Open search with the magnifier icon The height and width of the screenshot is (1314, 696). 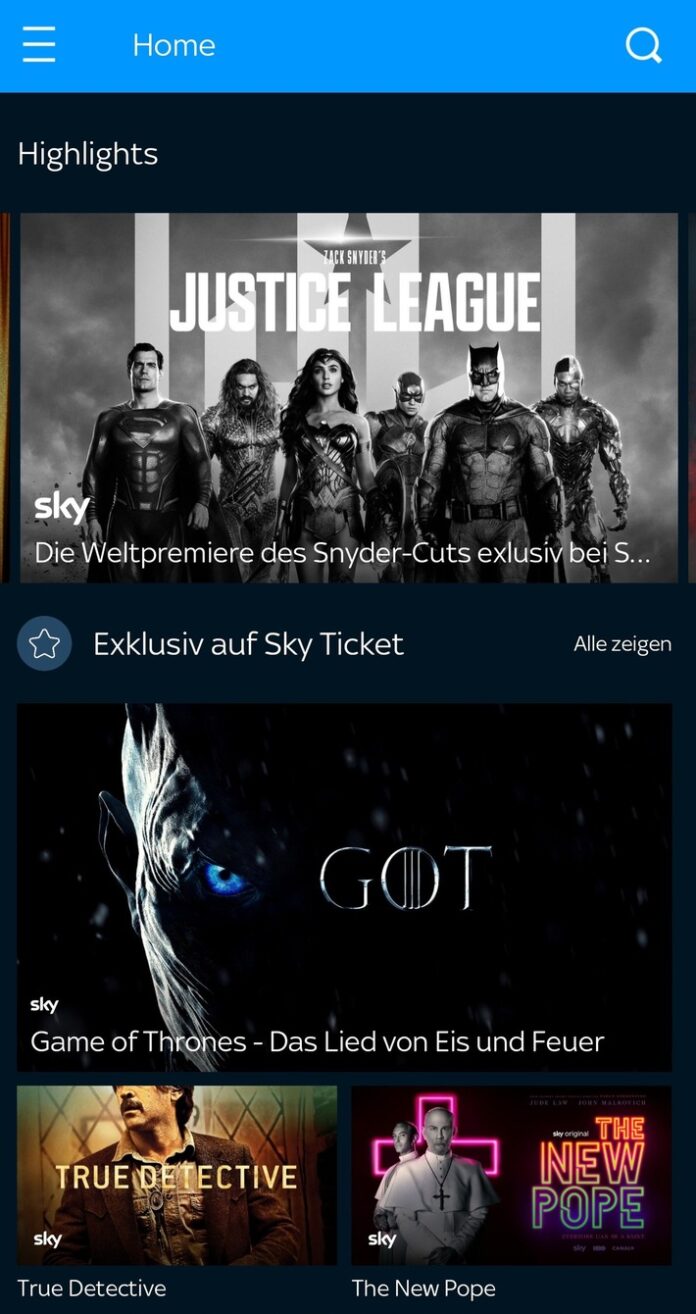643,45
